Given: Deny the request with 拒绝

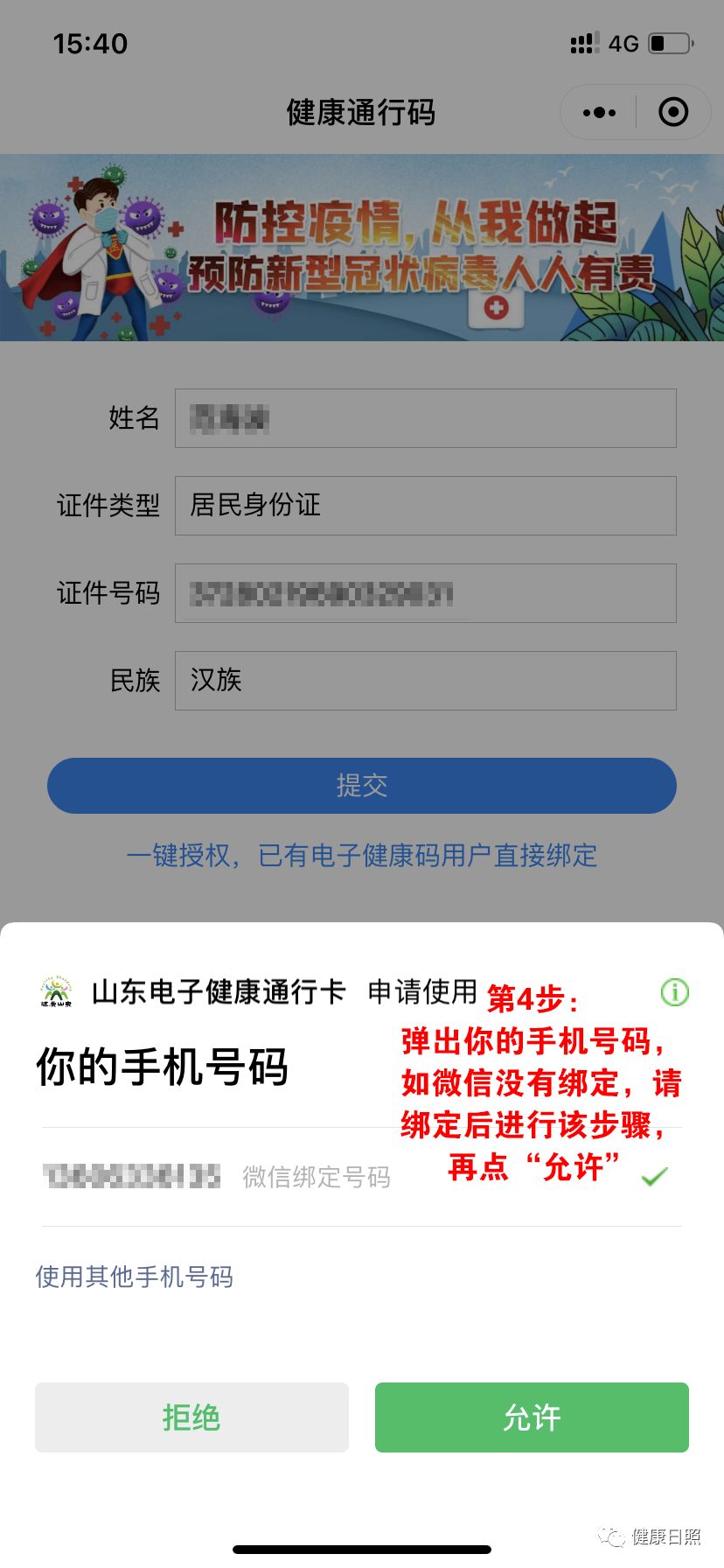Looking at the screenshot, I should [191, 1418].
